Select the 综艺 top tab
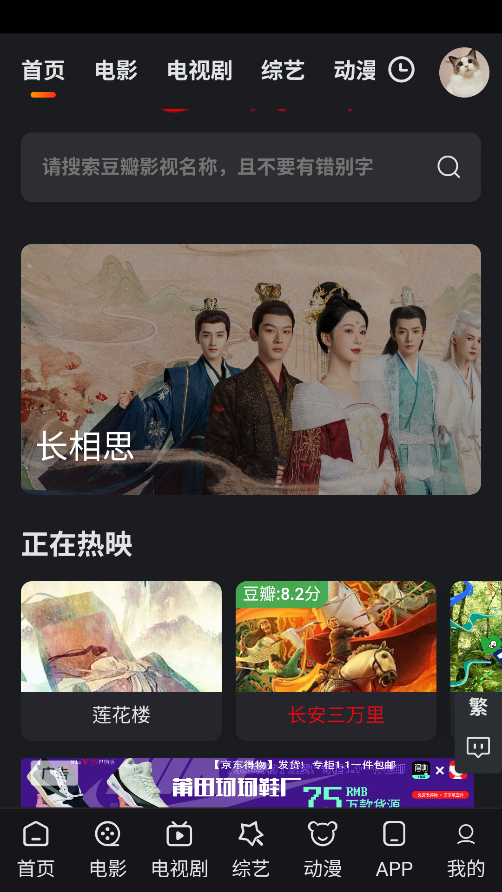This screenshot has height=892, width=502. click(x=283, y=71)
